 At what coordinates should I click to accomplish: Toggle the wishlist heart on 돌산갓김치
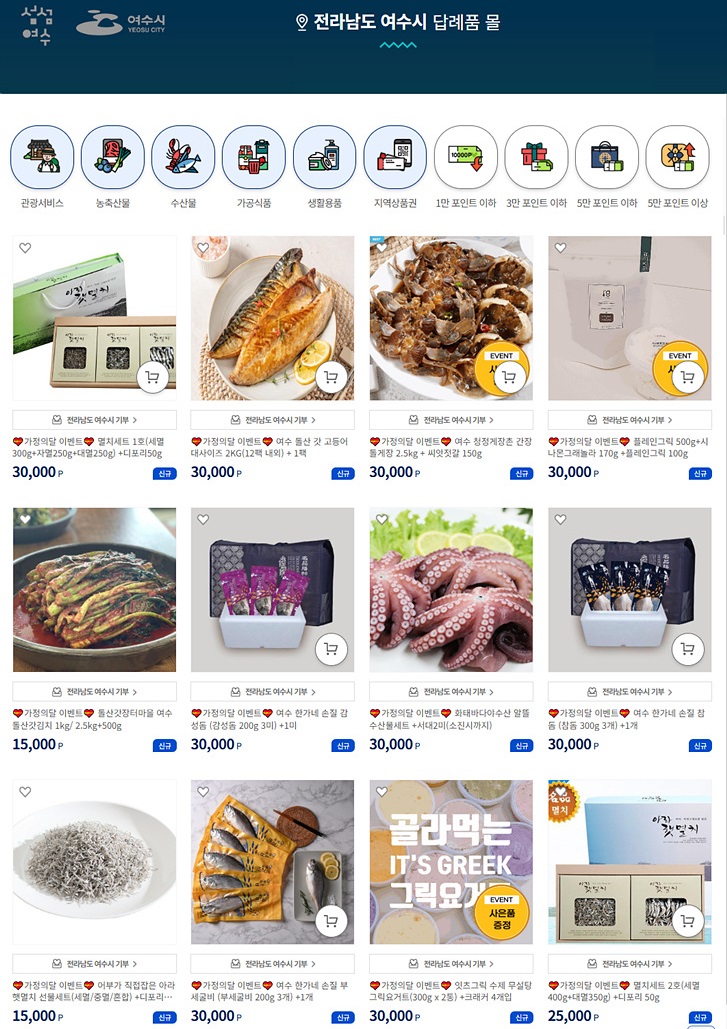[24, 520]
